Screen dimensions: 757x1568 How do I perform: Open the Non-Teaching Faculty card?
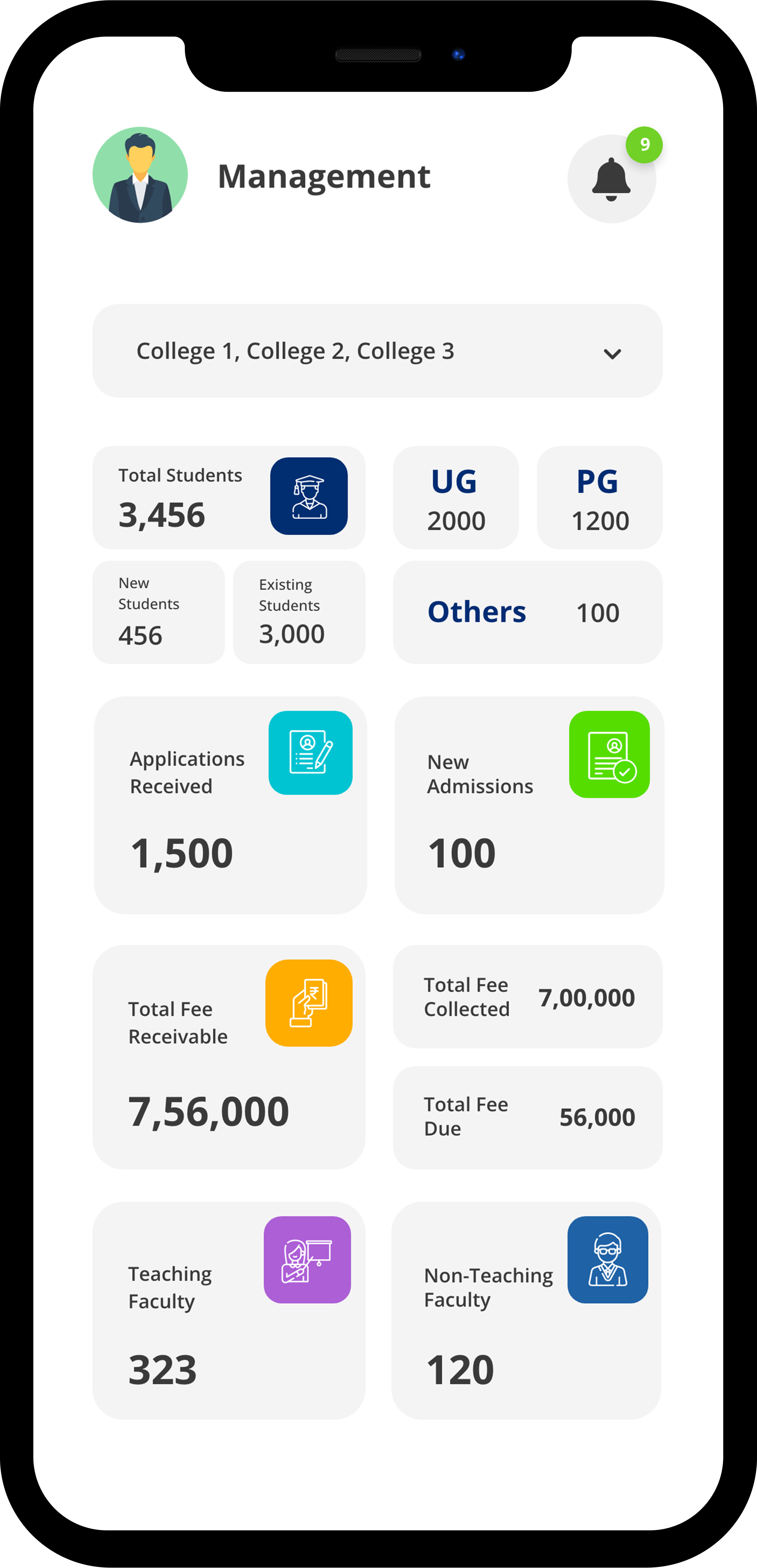click(526, 1310)
